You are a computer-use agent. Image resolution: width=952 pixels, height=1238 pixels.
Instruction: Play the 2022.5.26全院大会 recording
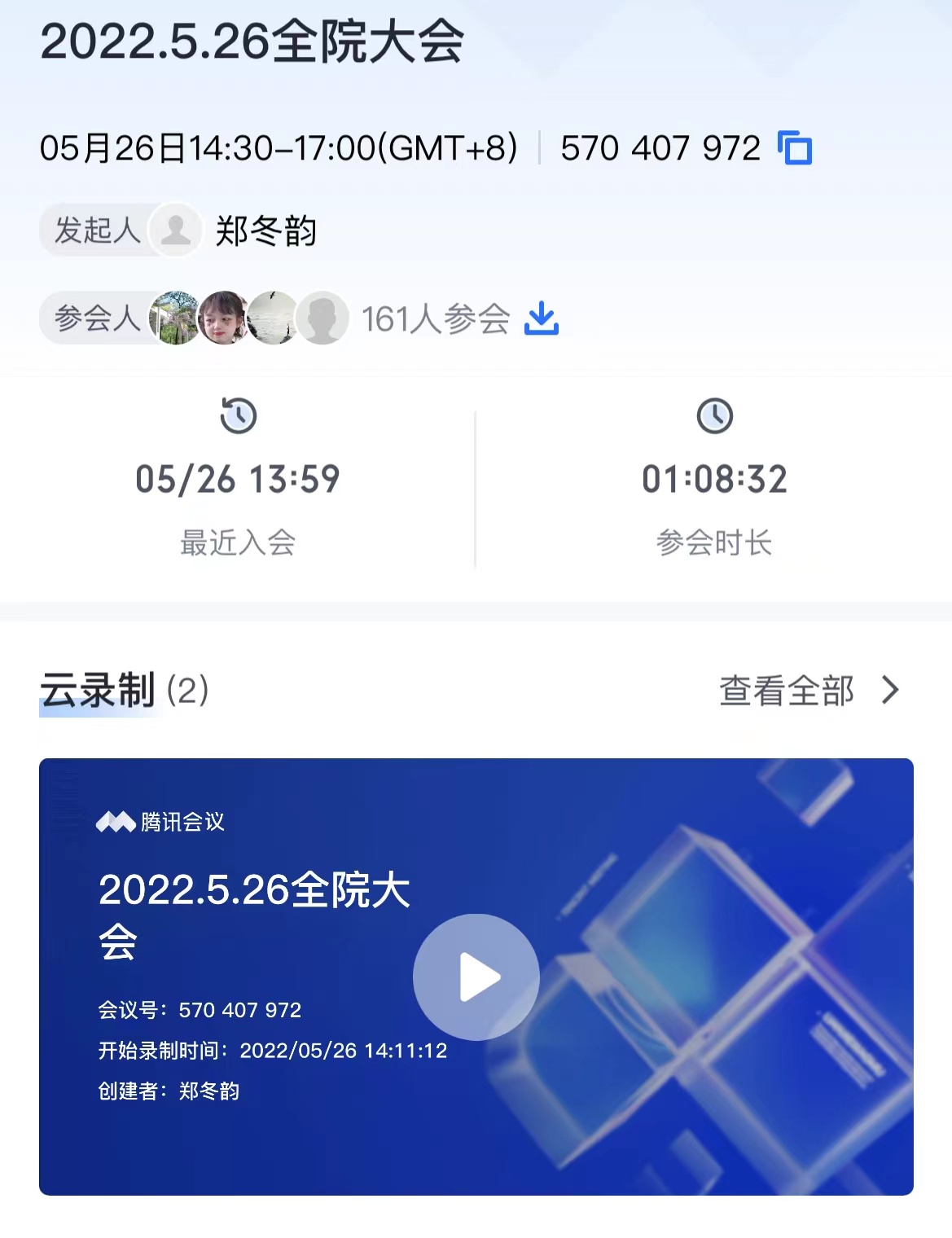[x=476, y=977]
